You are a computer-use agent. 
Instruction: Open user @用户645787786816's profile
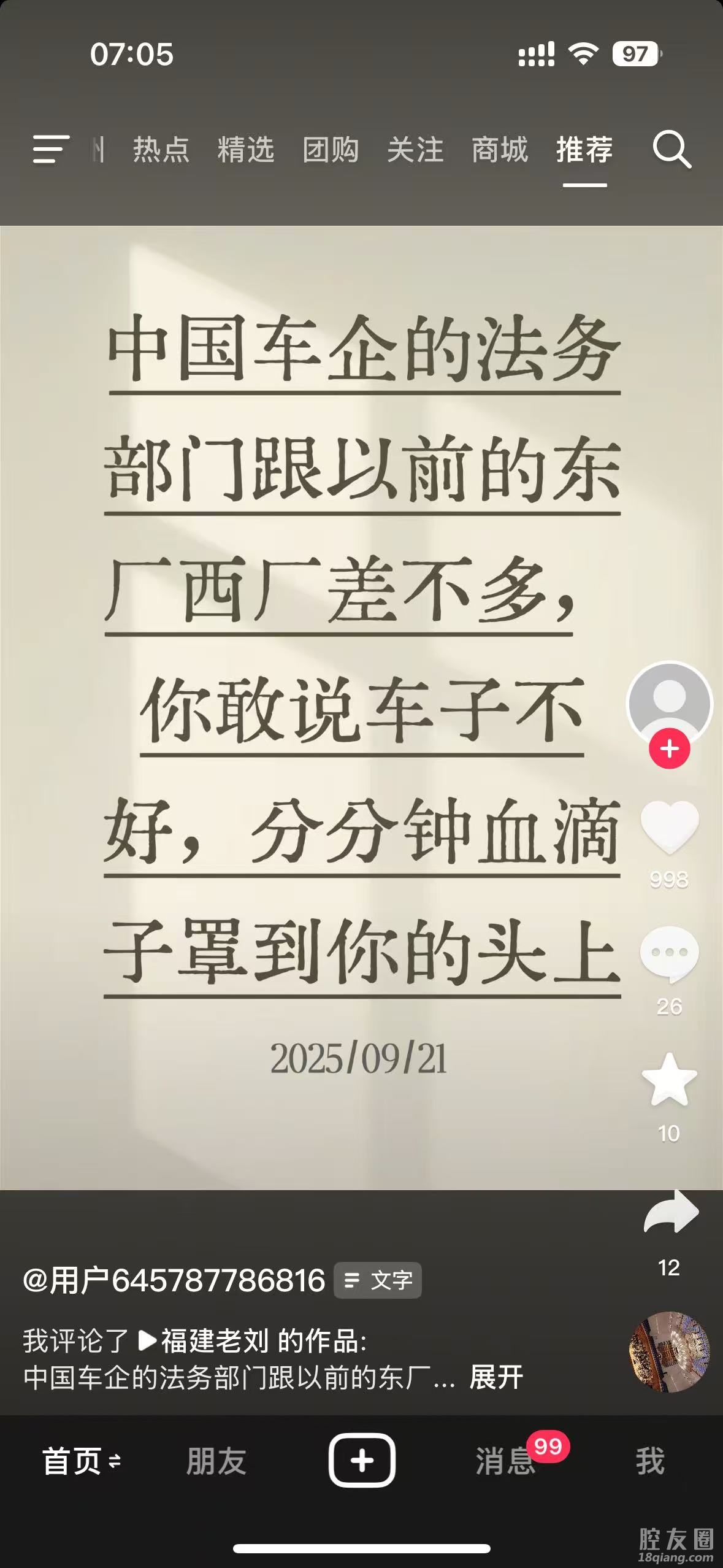pos(174,1281)
